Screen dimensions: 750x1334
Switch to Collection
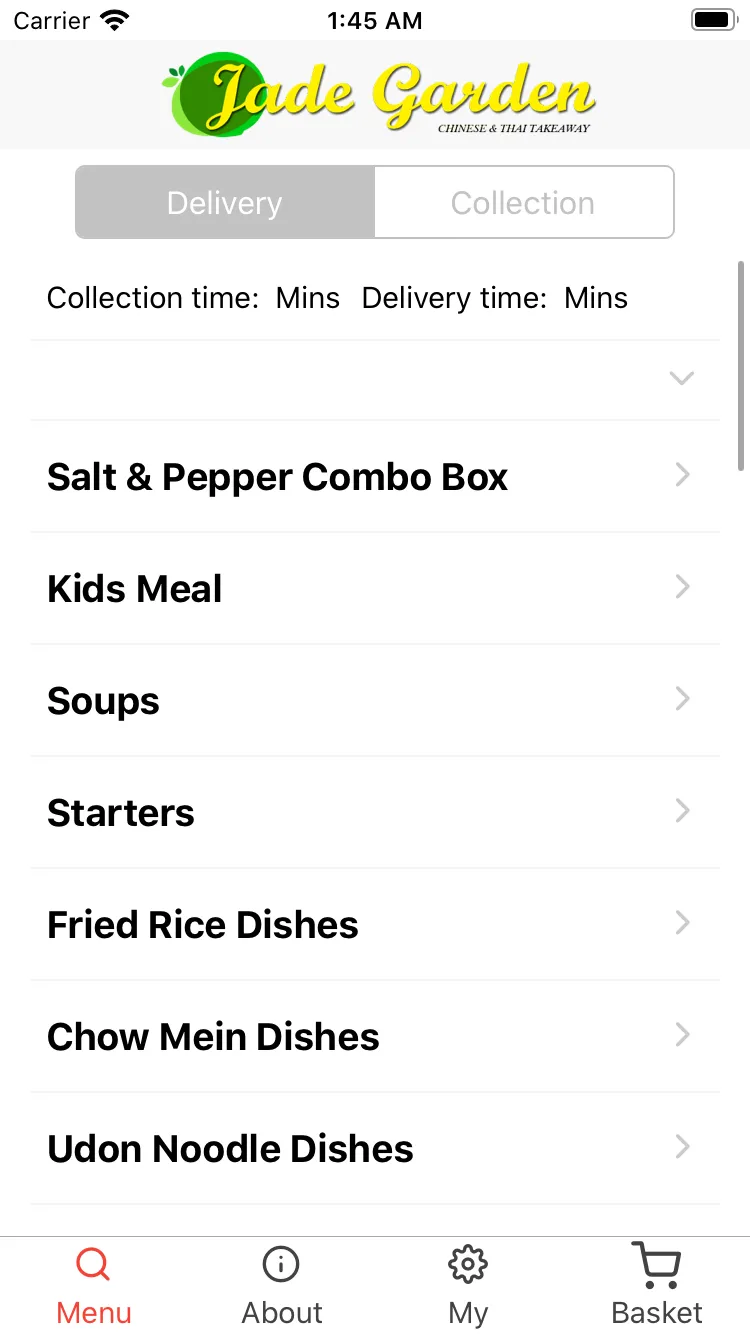coord(524,203)
